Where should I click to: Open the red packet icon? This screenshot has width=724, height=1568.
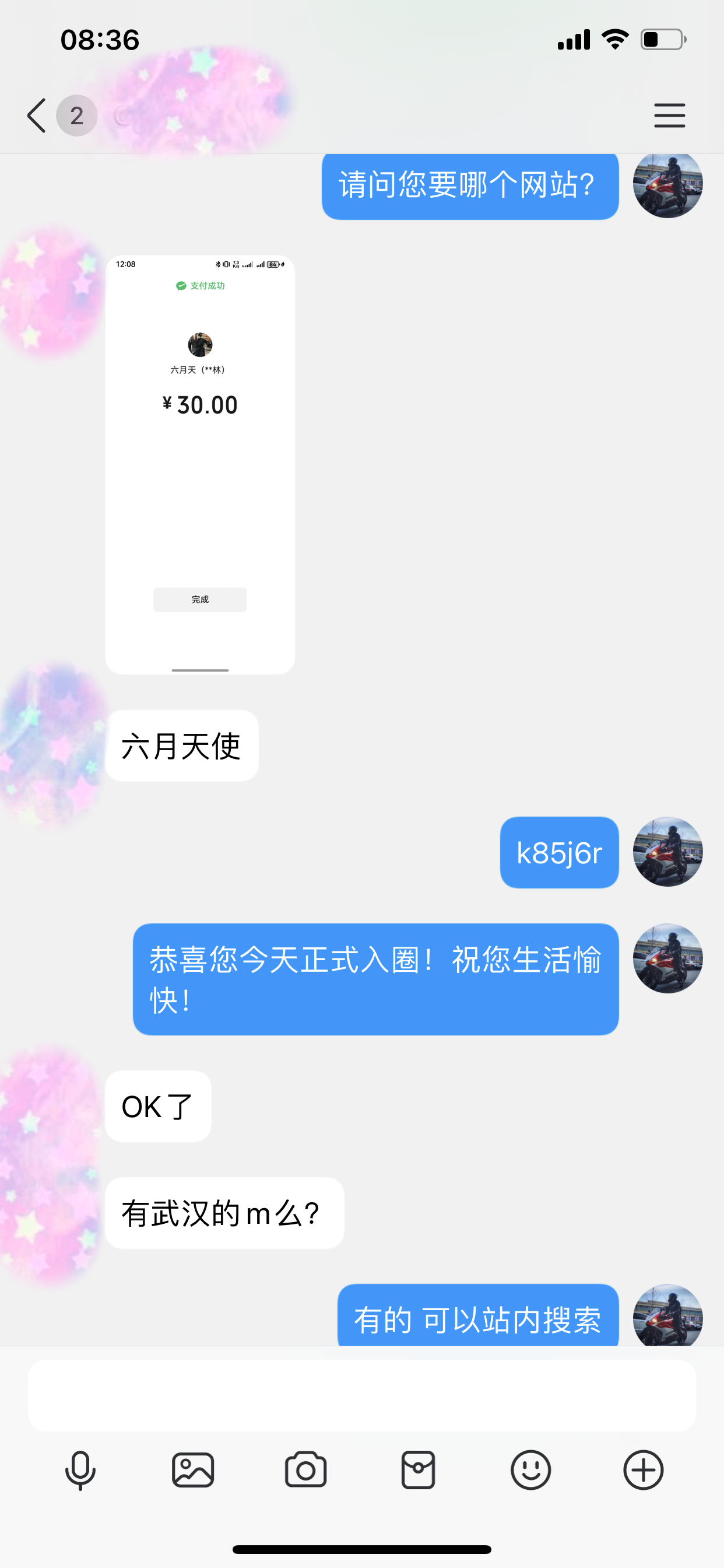tap(418, 1470)
